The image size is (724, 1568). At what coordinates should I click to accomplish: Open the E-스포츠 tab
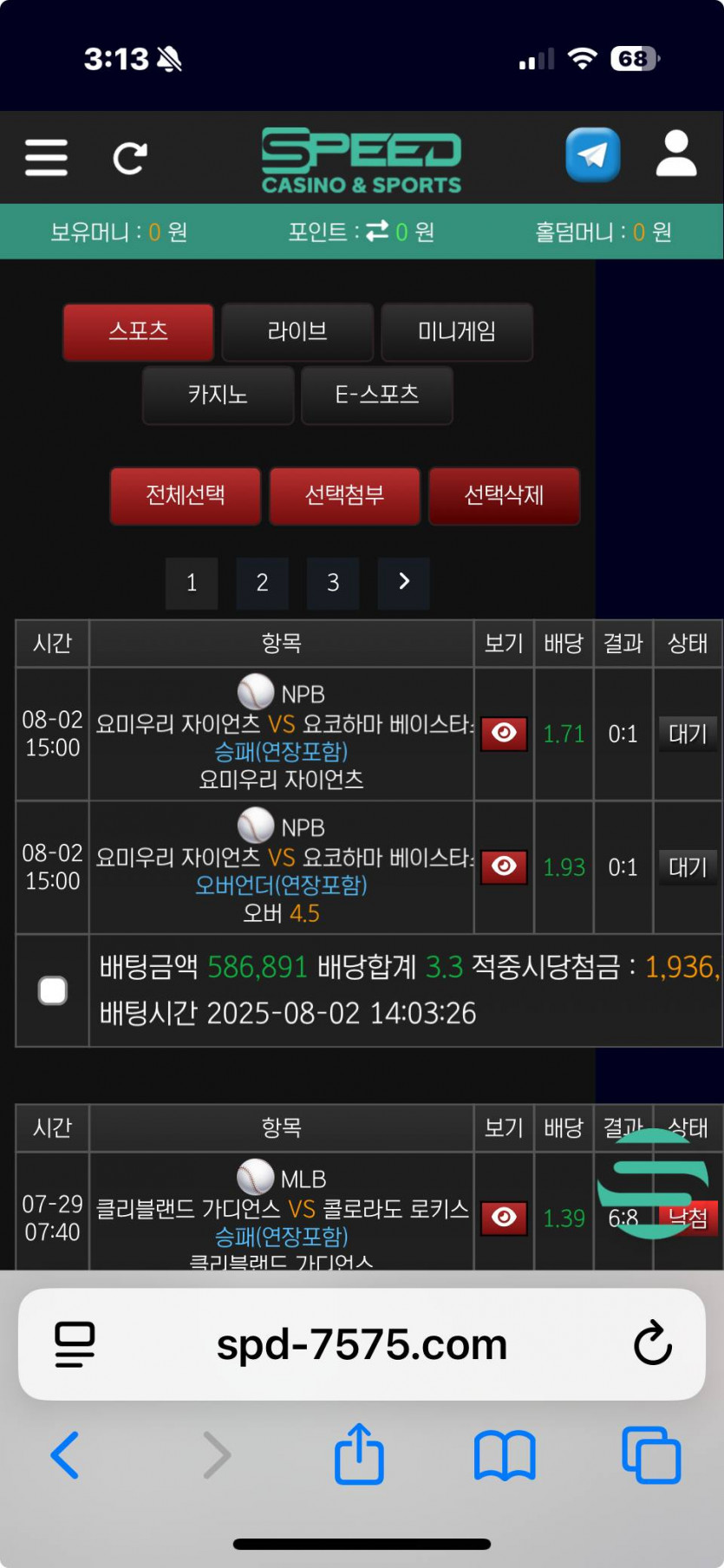(x=377, y=395)
